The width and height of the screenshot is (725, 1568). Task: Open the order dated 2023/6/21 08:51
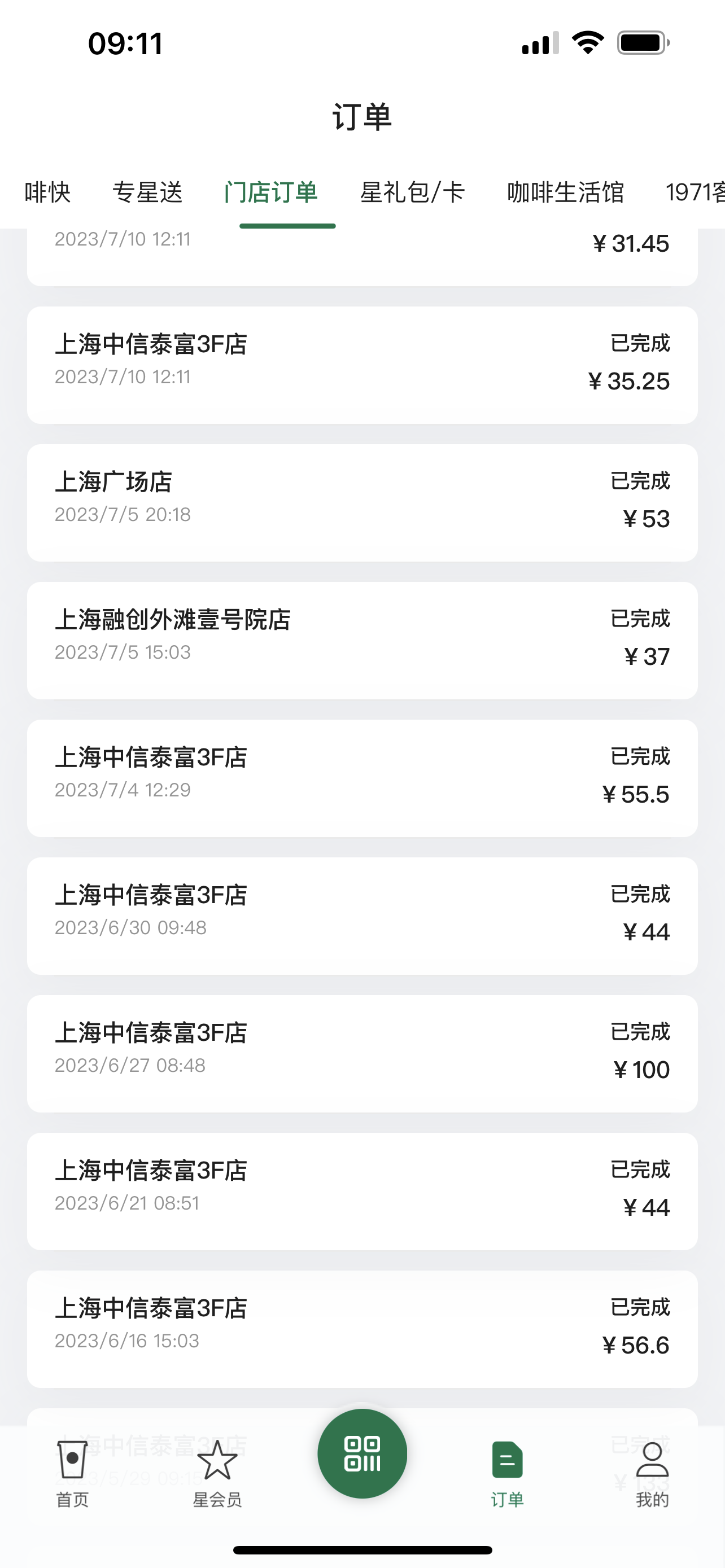(362, 1191)
